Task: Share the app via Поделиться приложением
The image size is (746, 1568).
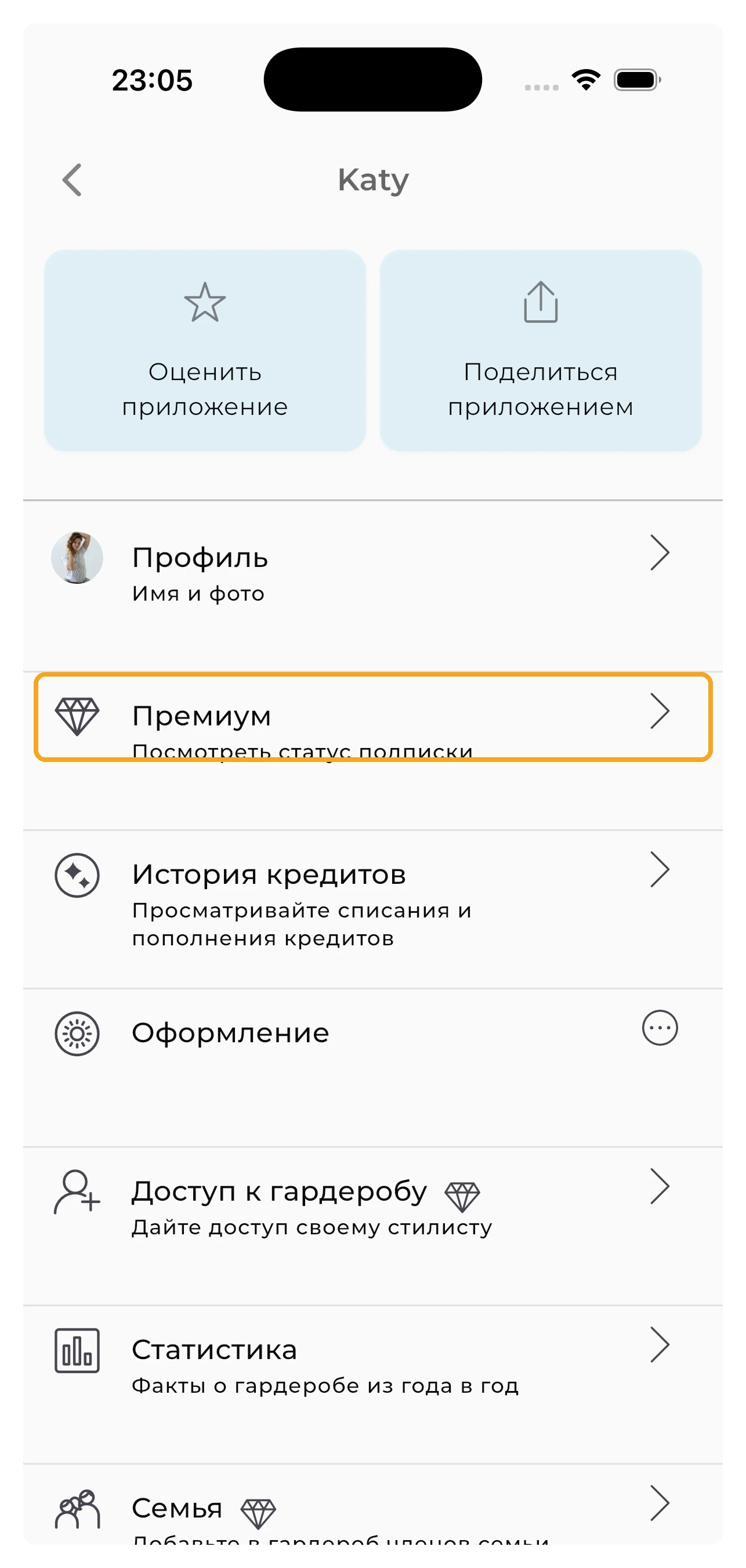Action: point(540,350)
